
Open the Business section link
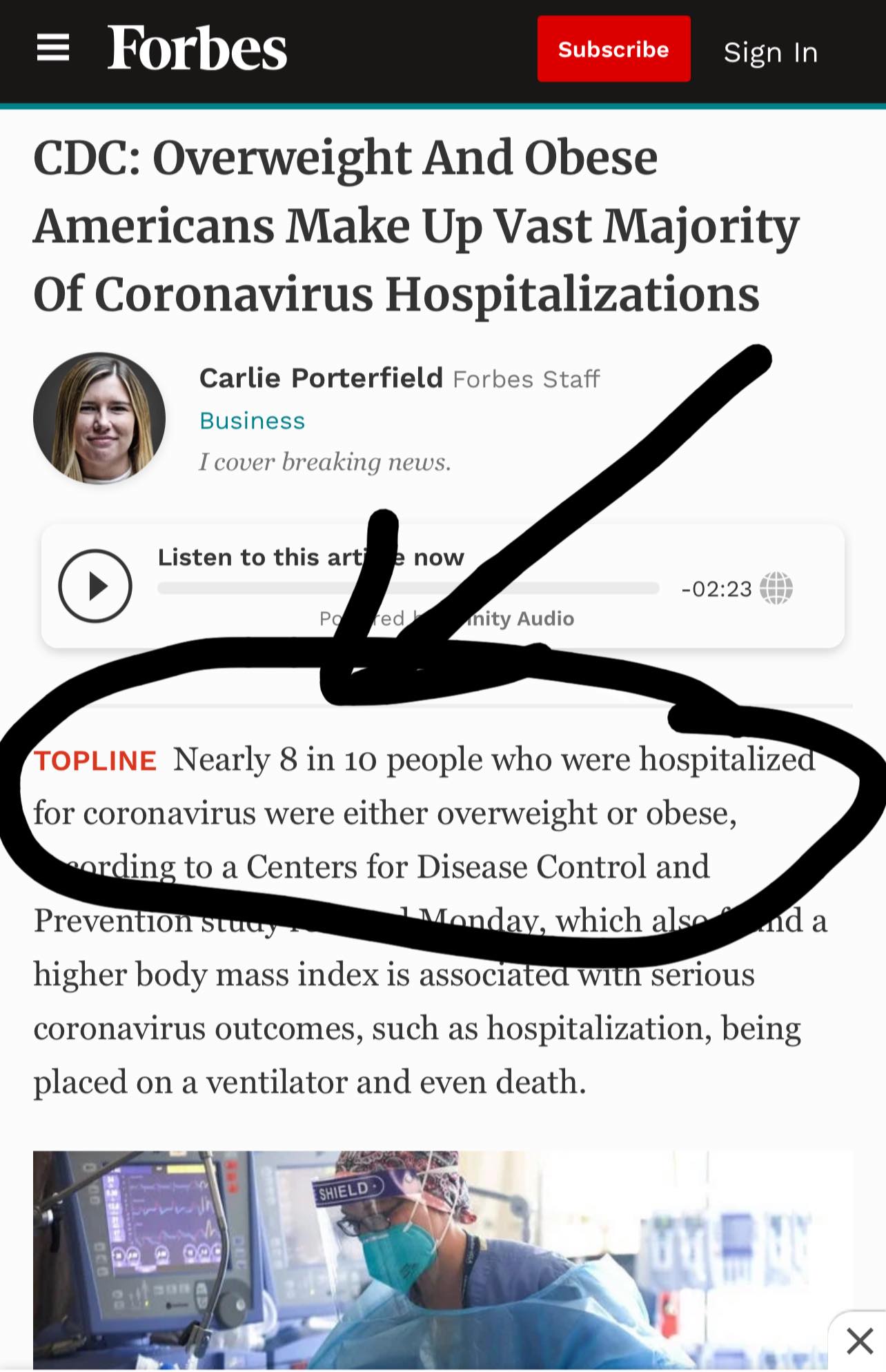pos(252,421)
